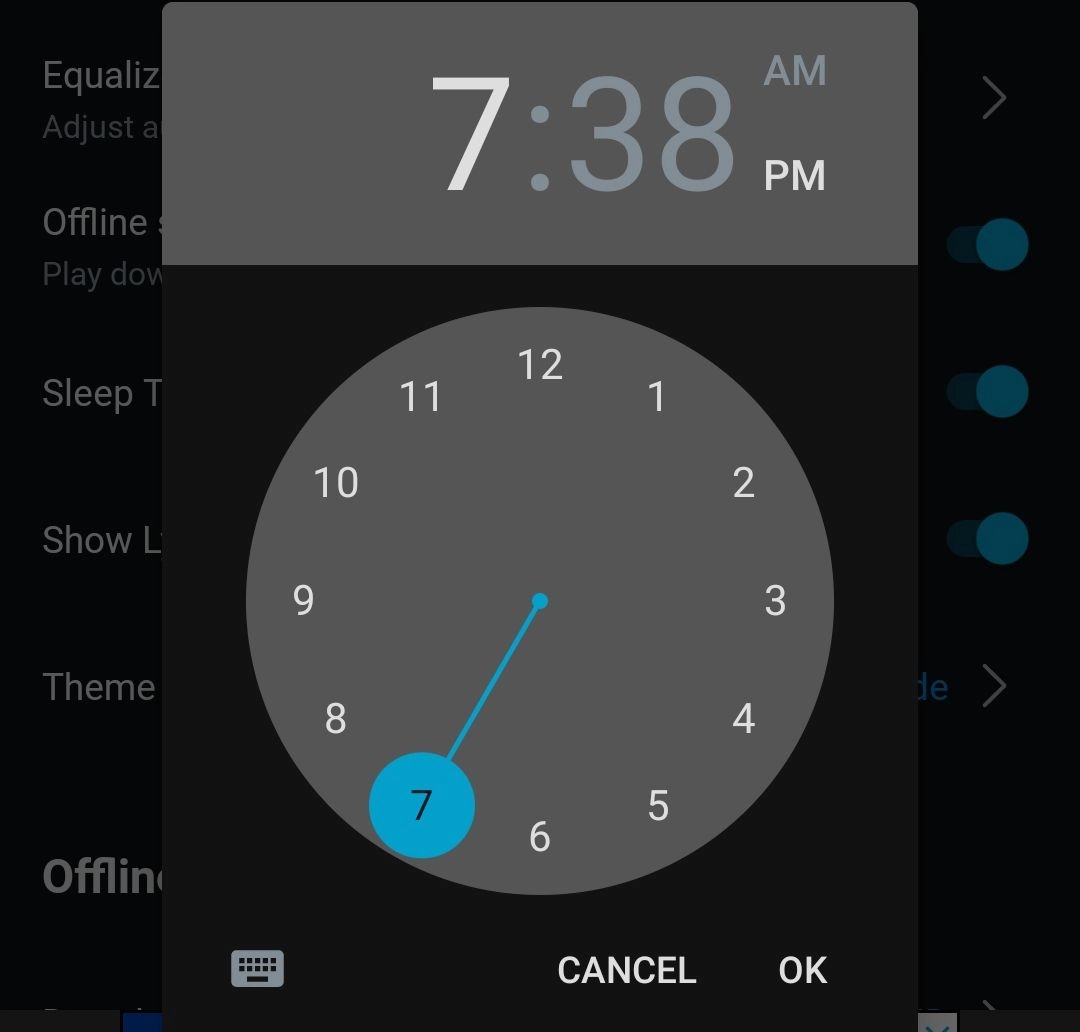Choose 10 on the clock dial
Viewport: 1080px width, 1032px height.
point(336,483)
